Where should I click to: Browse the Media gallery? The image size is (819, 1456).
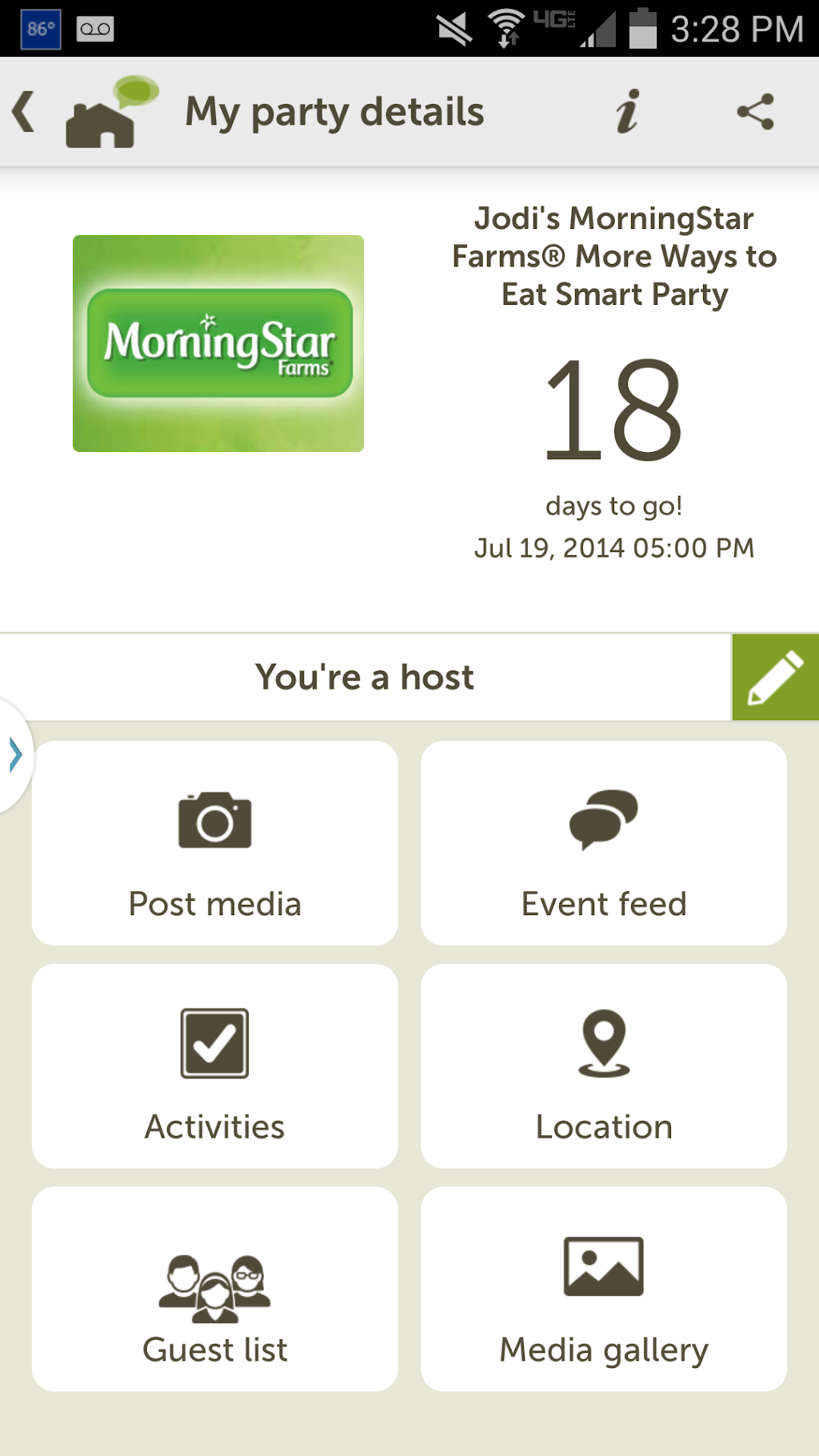pyautogui.click(x=604, y=1289)
